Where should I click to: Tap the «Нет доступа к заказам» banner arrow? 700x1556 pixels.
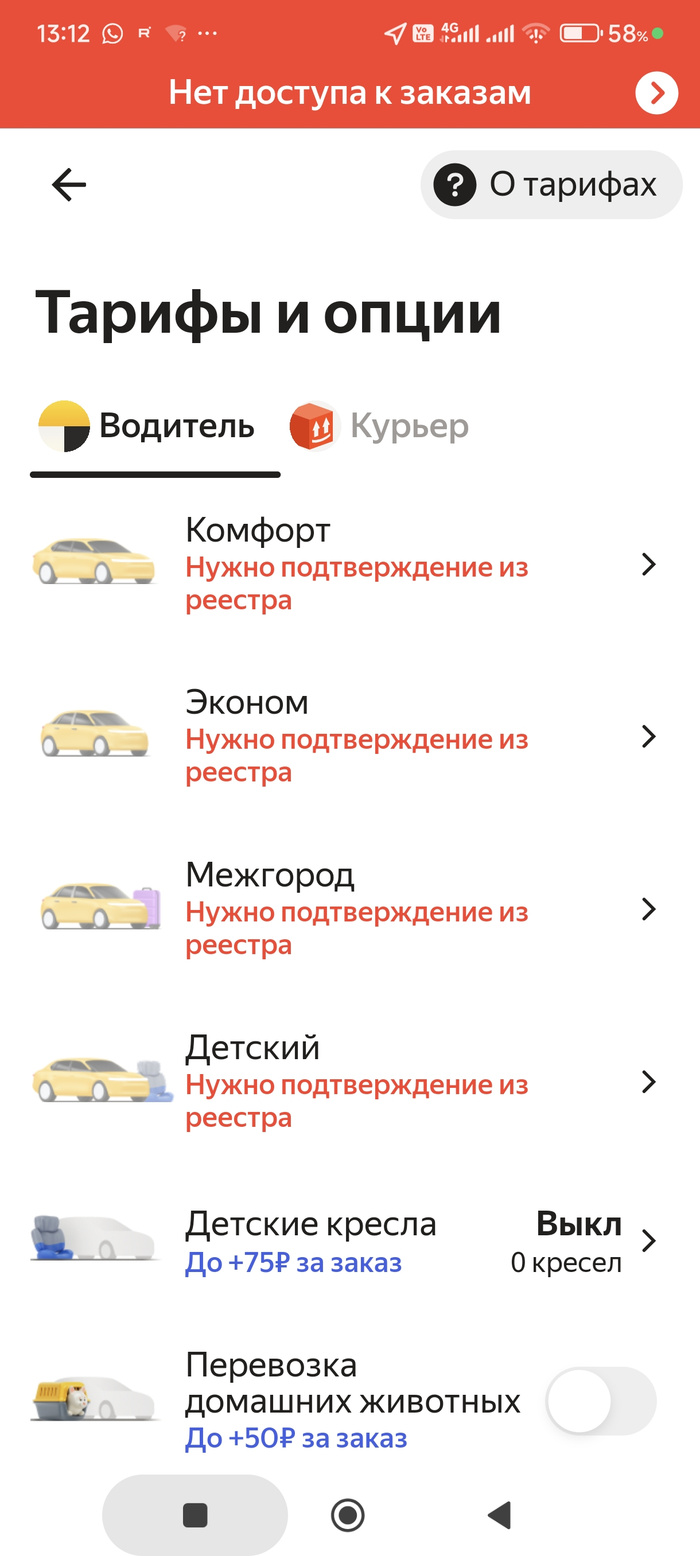click(656, 93)
